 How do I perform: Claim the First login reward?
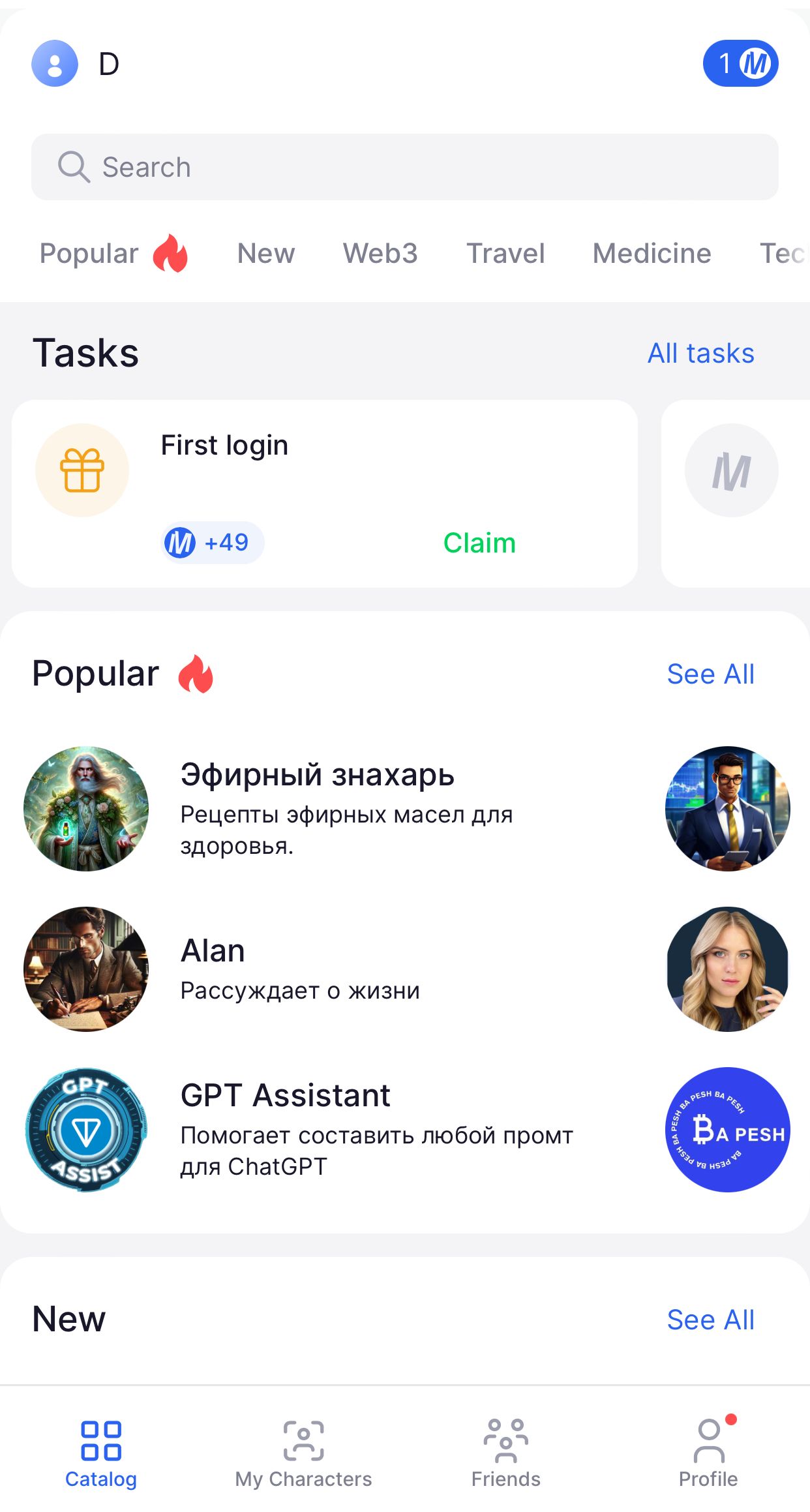pos(479,542)
